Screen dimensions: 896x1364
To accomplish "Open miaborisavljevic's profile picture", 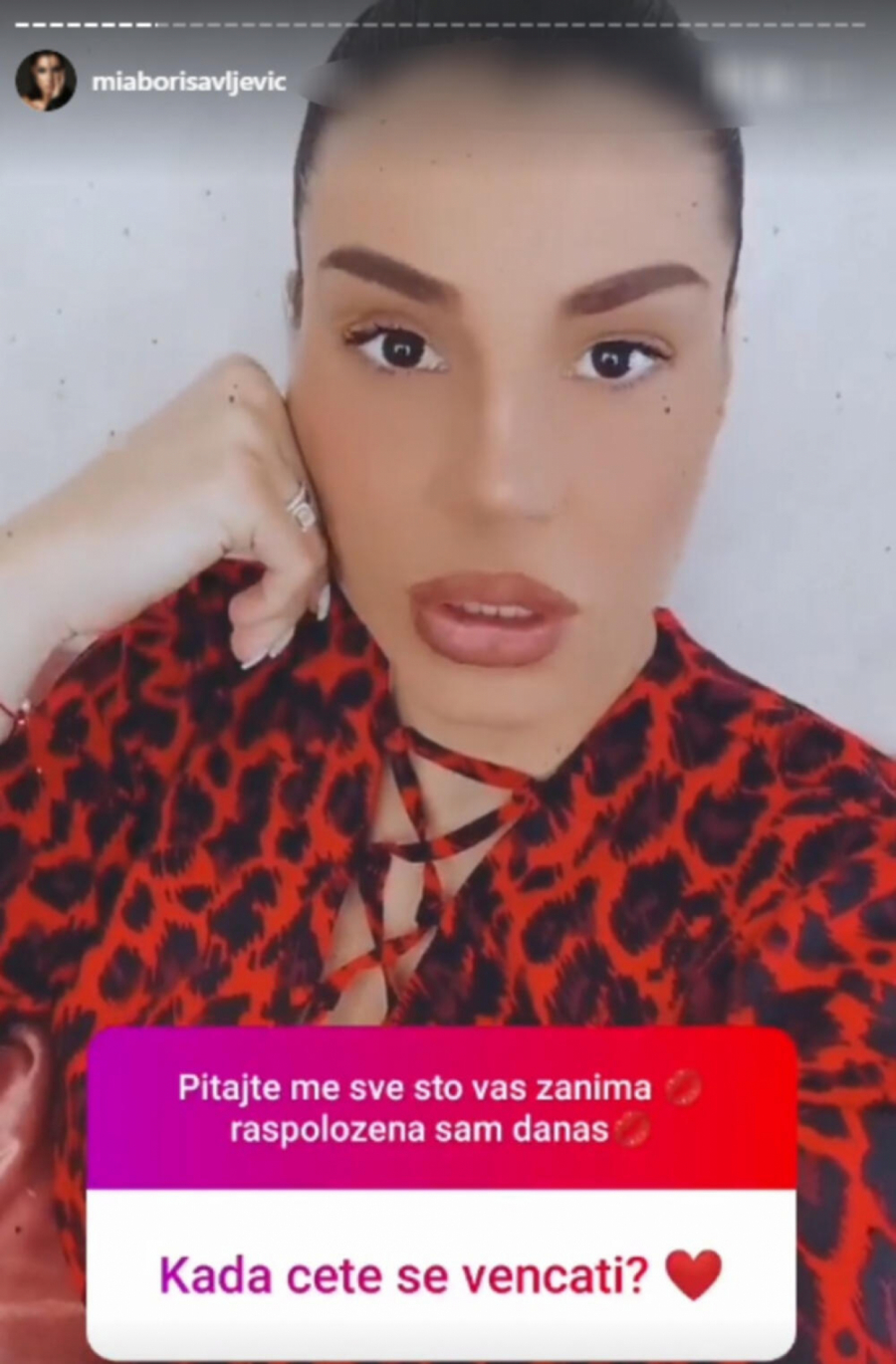I will click(x=46, y=81).
